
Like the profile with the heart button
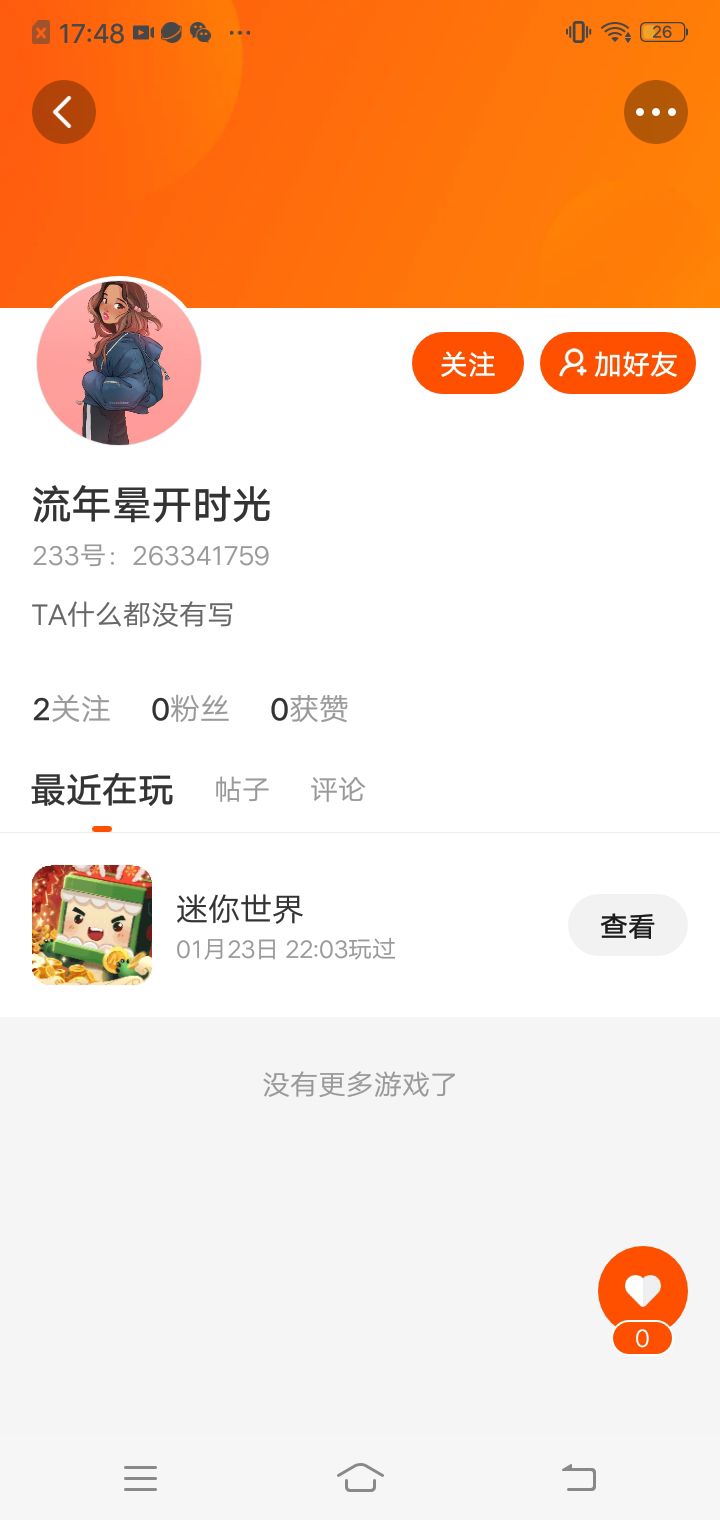[x=642, y=1290]
